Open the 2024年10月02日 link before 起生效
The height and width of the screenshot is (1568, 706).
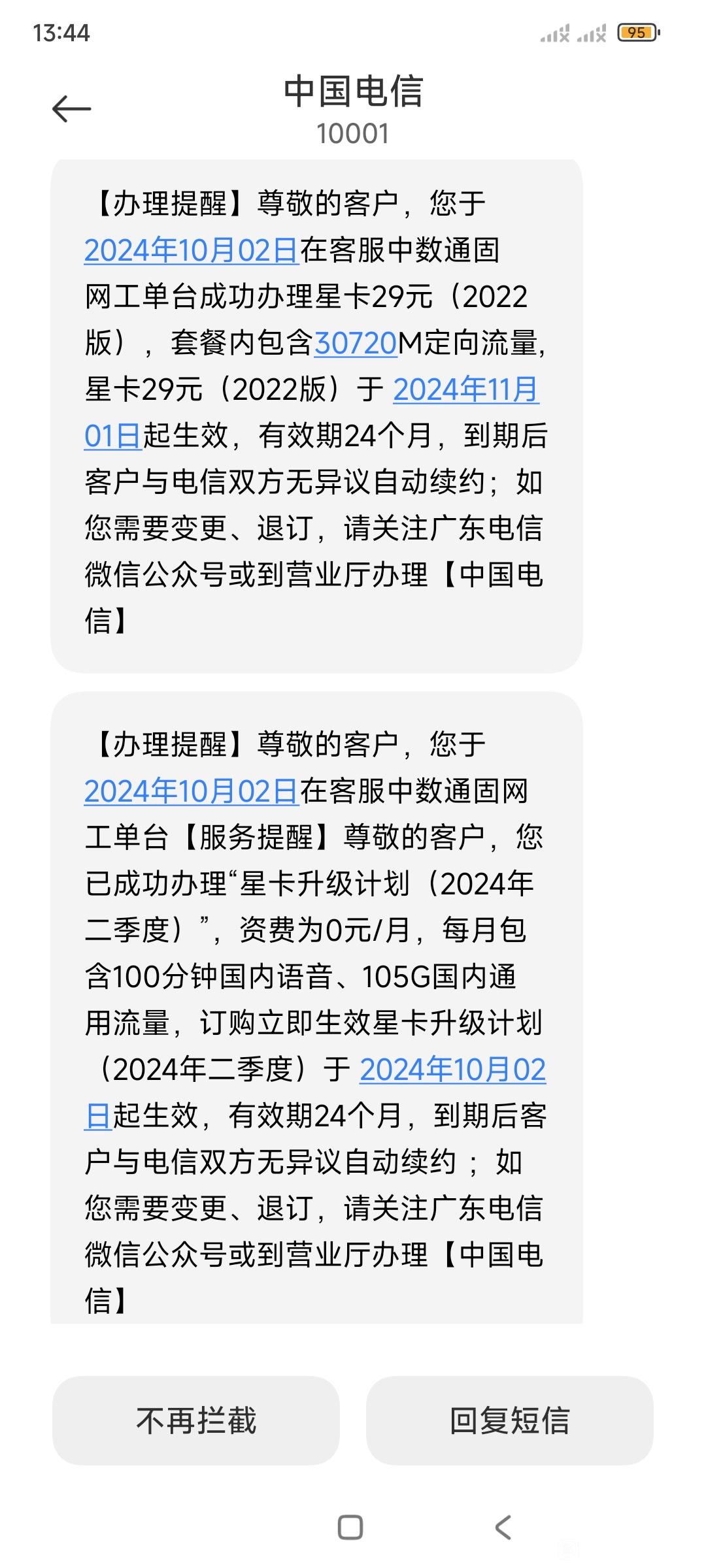(x=452, y=1070)
